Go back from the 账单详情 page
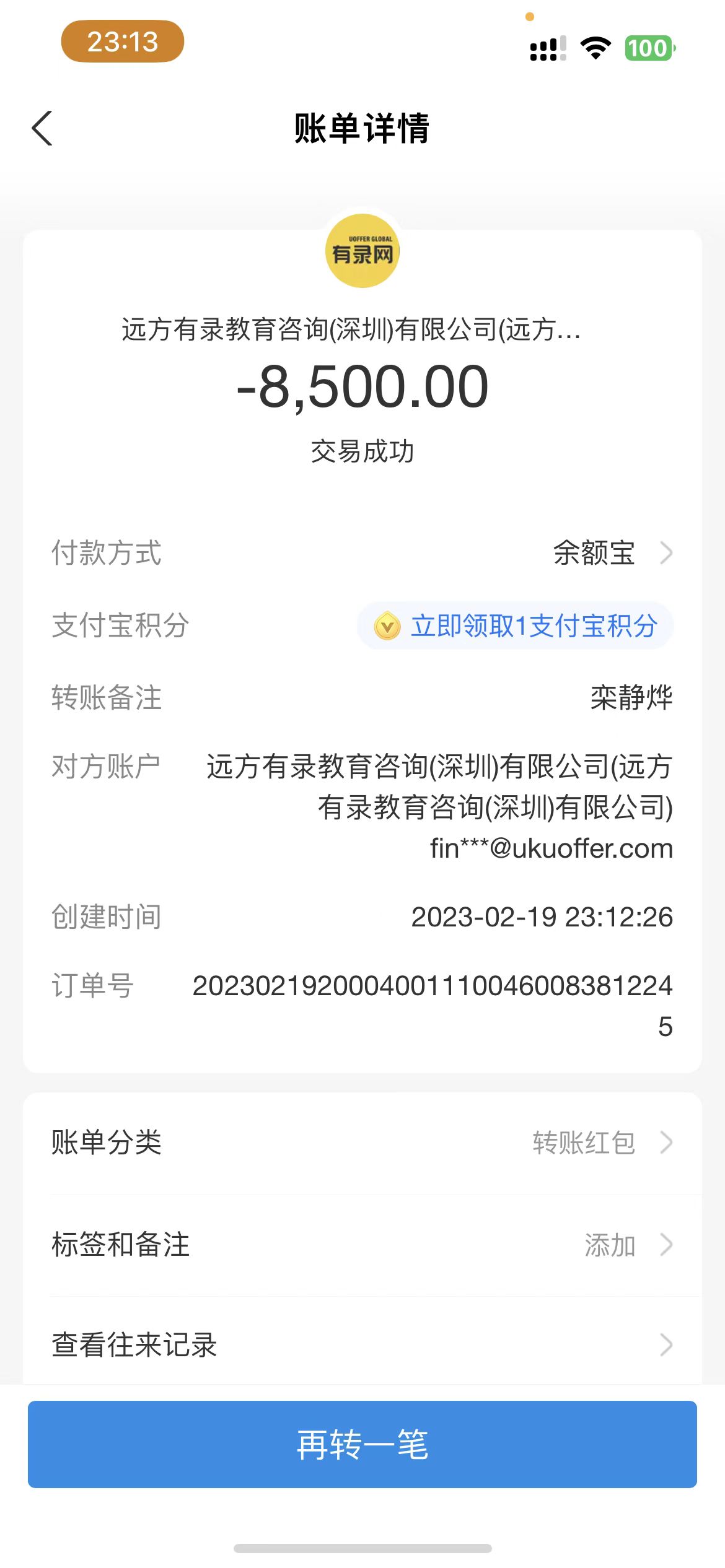 tap(42, 129)
